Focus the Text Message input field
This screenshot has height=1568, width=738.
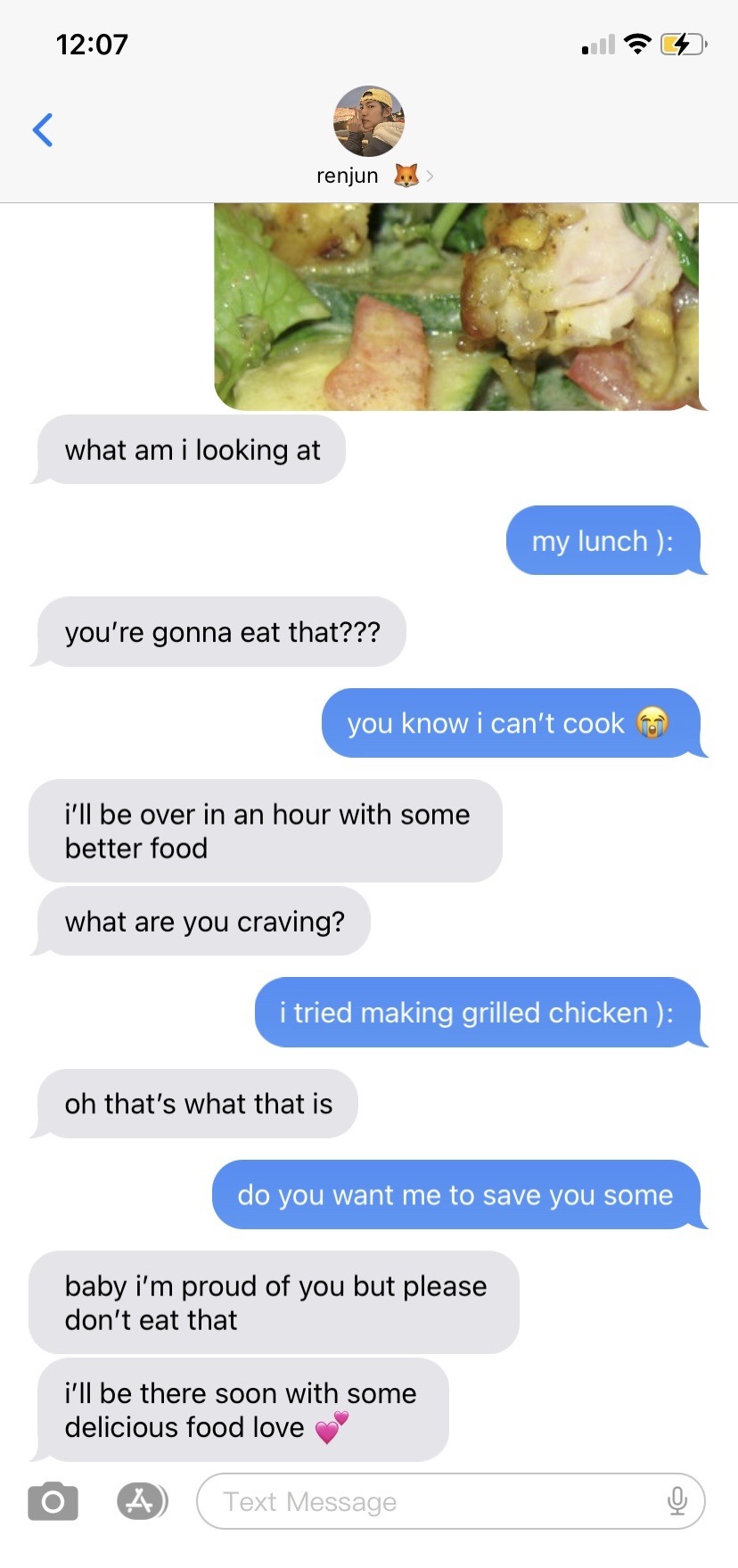coord(428,1502)
